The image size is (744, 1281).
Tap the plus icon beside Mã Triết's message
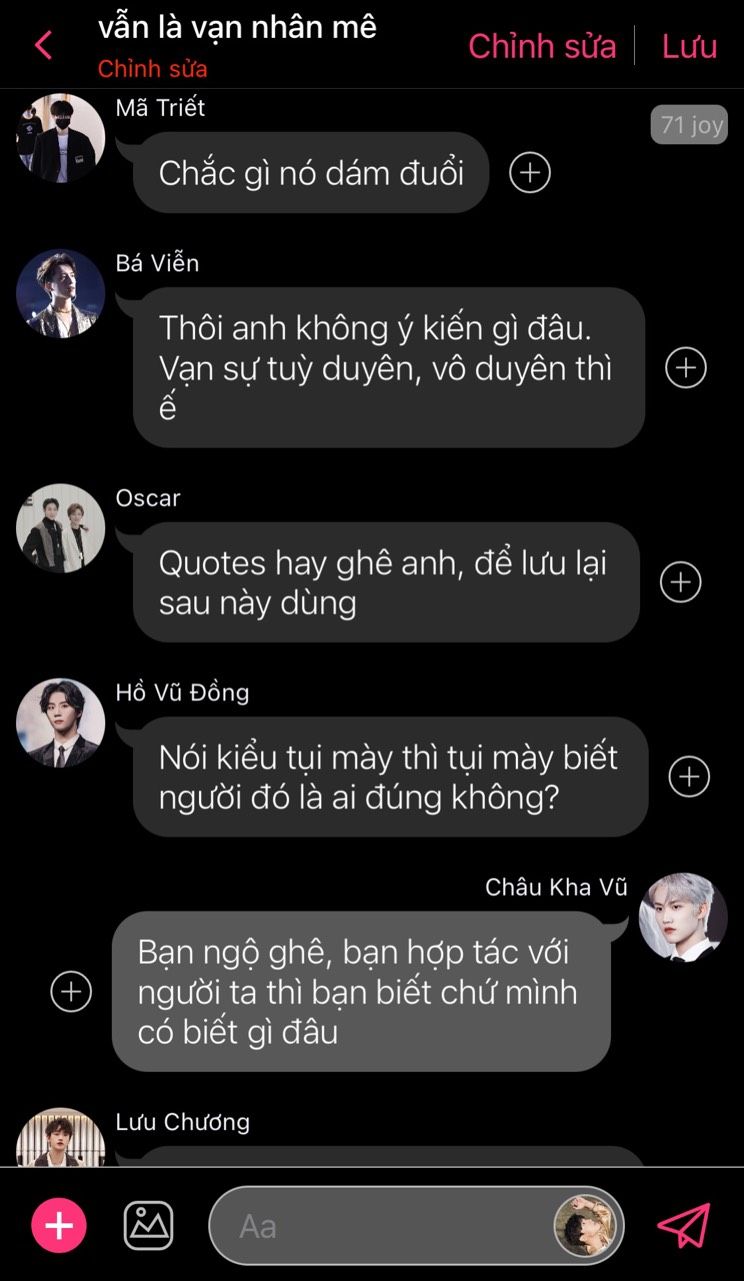coord(530,173)
